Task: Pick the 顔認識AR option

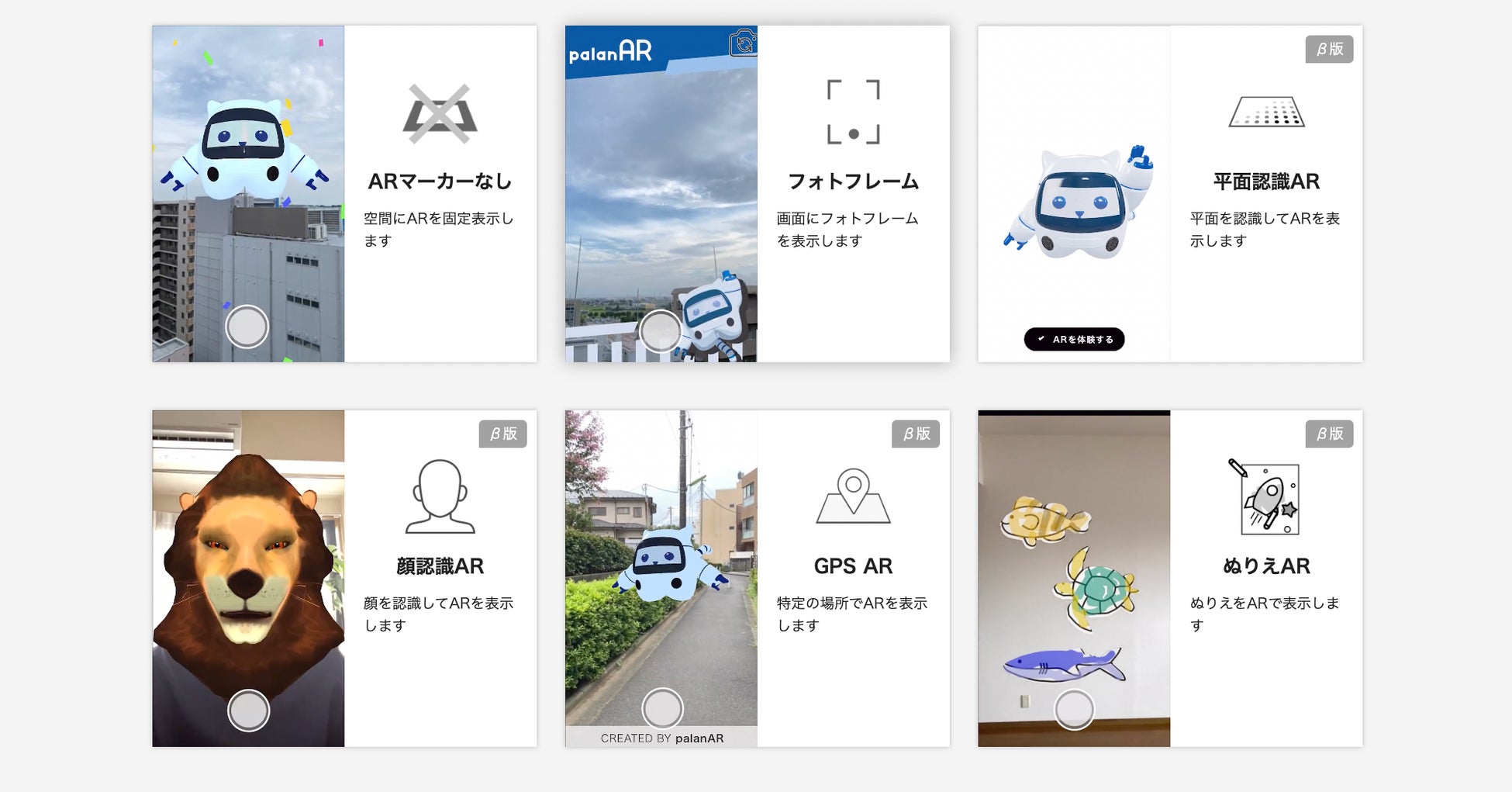Action: (x=440, y=566)
